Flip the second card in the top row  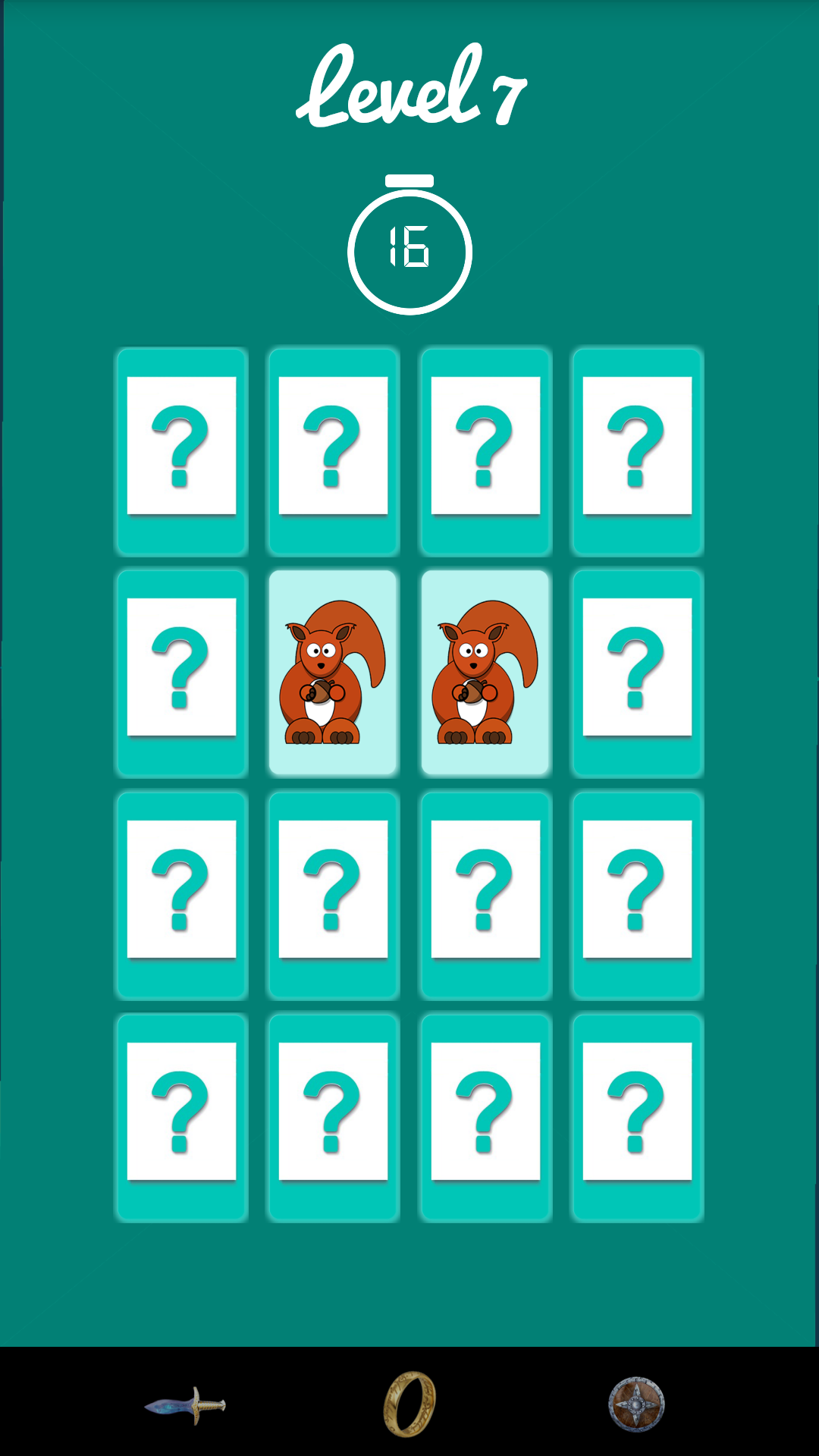click(x=334, y=451)
